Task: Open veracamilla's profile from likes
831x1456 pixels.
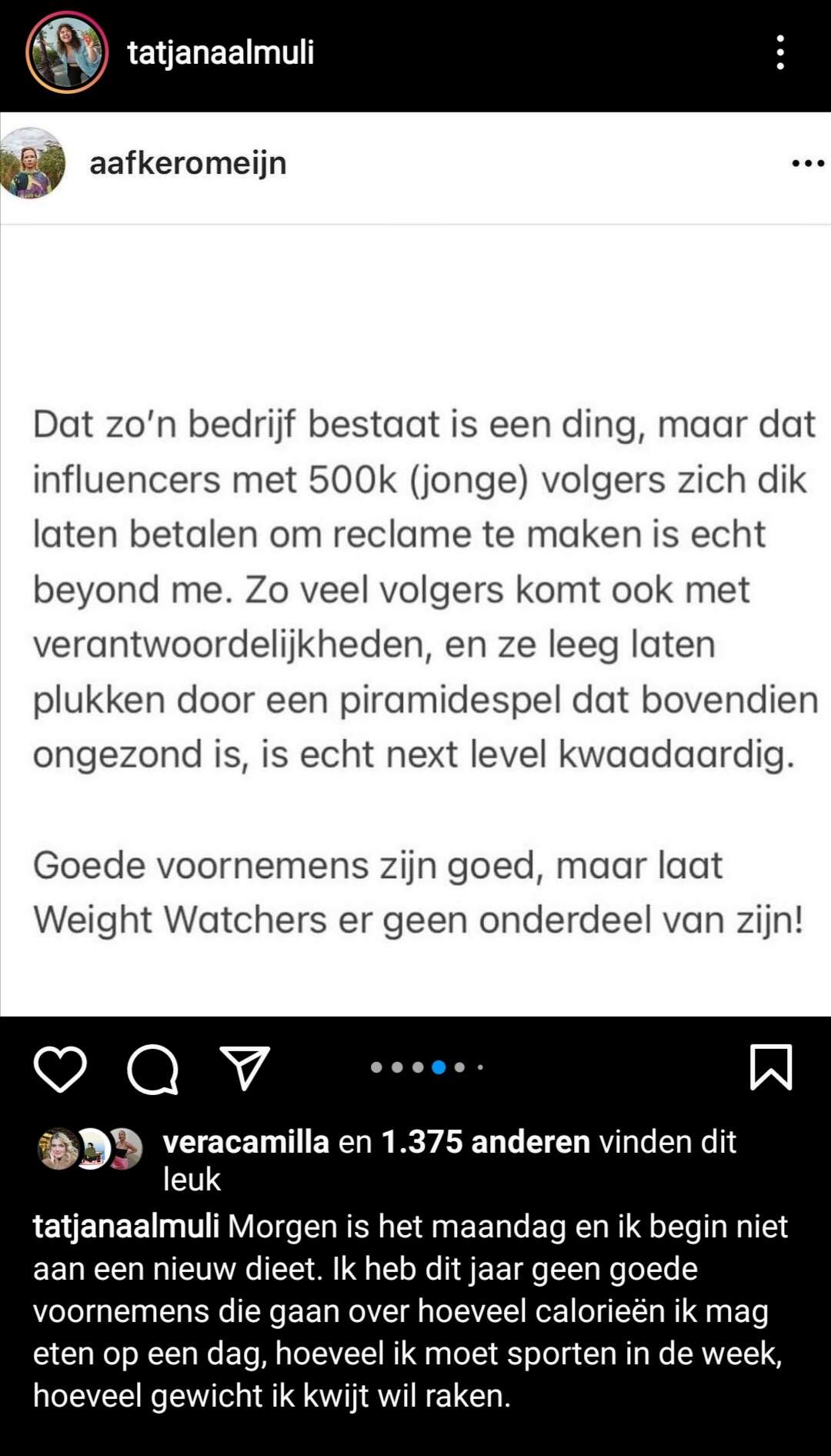Action: [246, 1142]
